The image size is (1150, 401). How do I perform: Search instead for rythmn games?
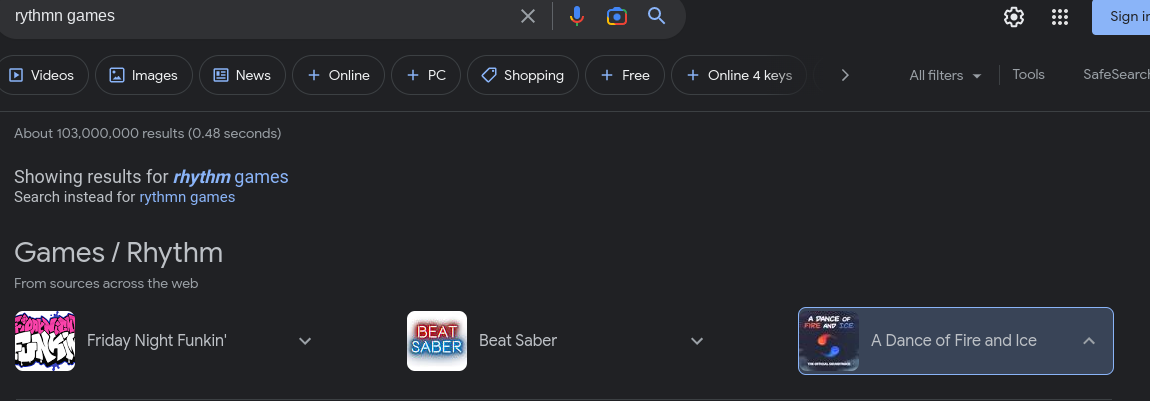pyautogui.click(x=187, y=197)
